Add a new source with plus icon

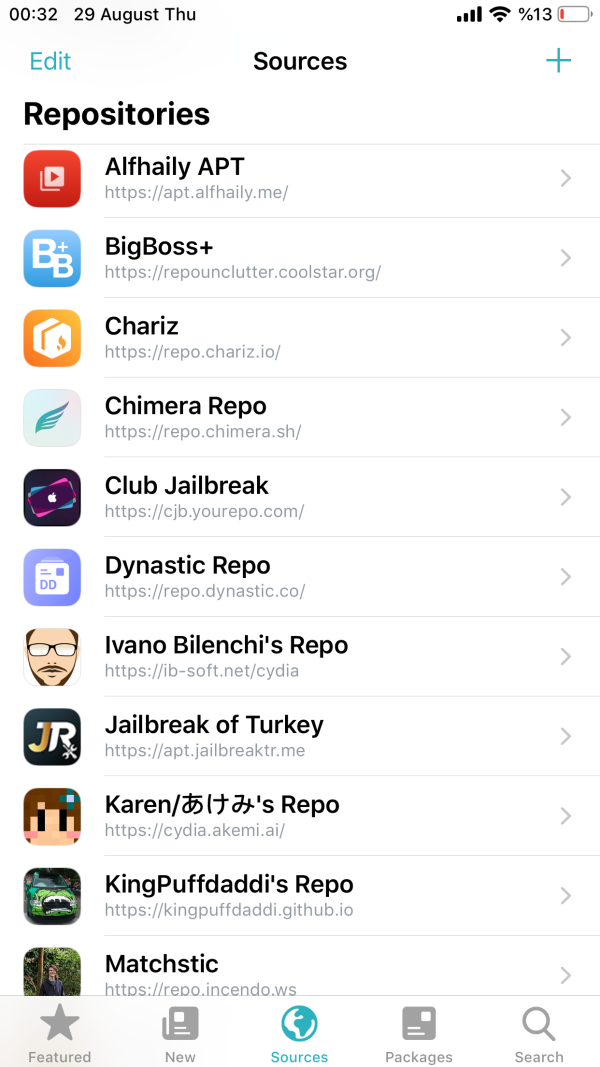558,61
